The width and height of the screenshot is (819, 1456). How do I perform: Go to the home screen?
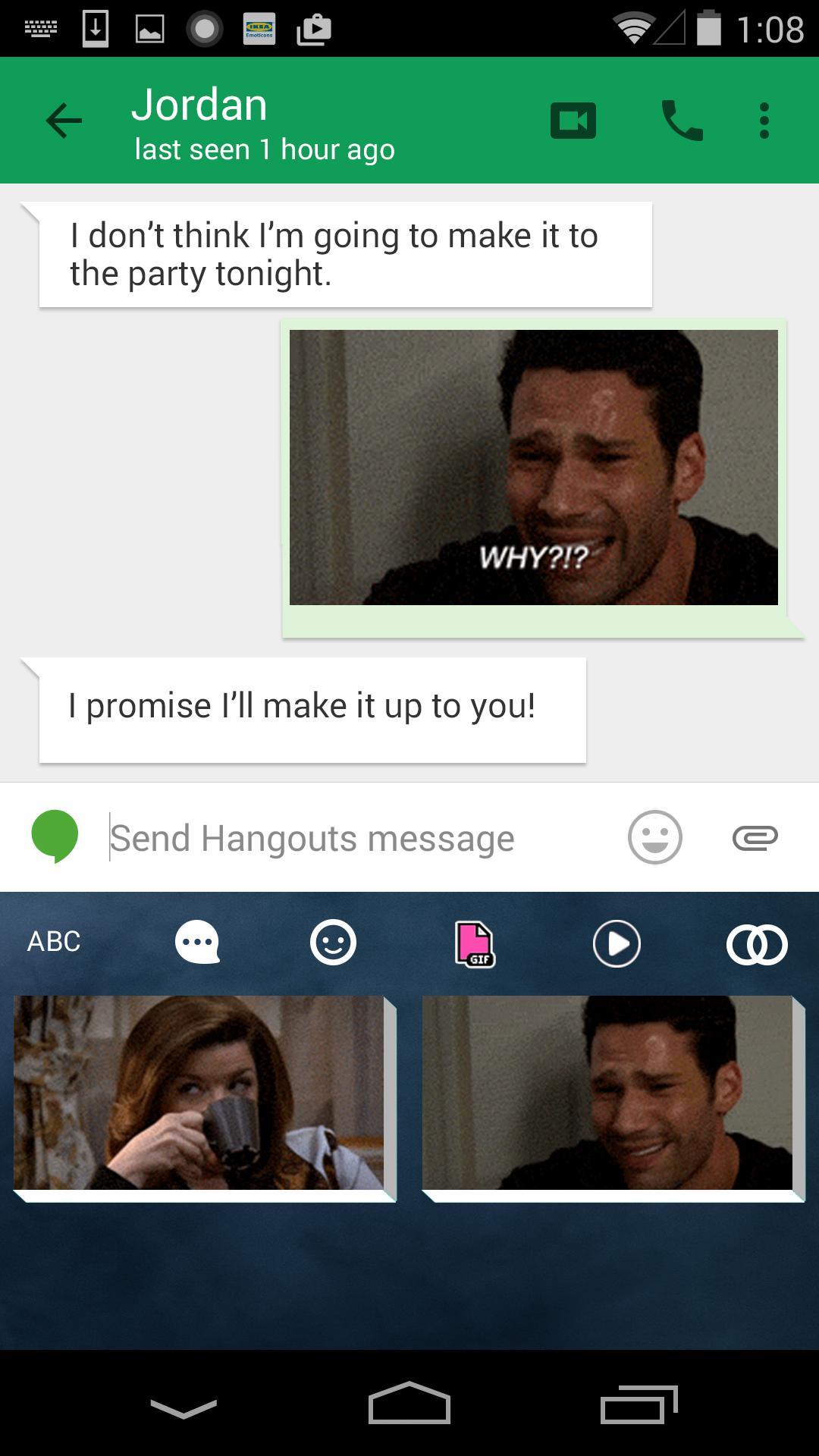(x=409, y=1404)
